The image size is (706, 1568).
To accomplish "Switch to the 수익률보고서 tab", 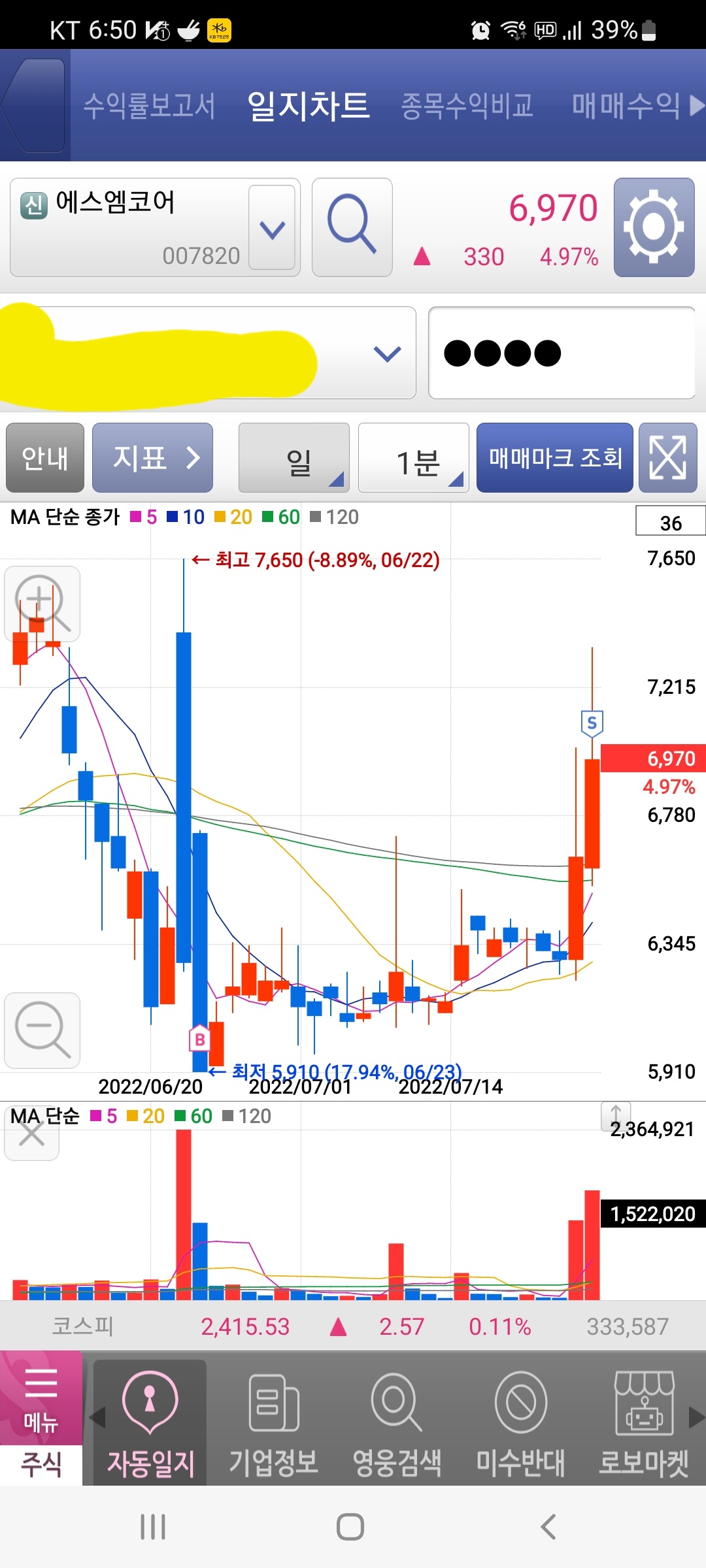I will coord(150,106).
